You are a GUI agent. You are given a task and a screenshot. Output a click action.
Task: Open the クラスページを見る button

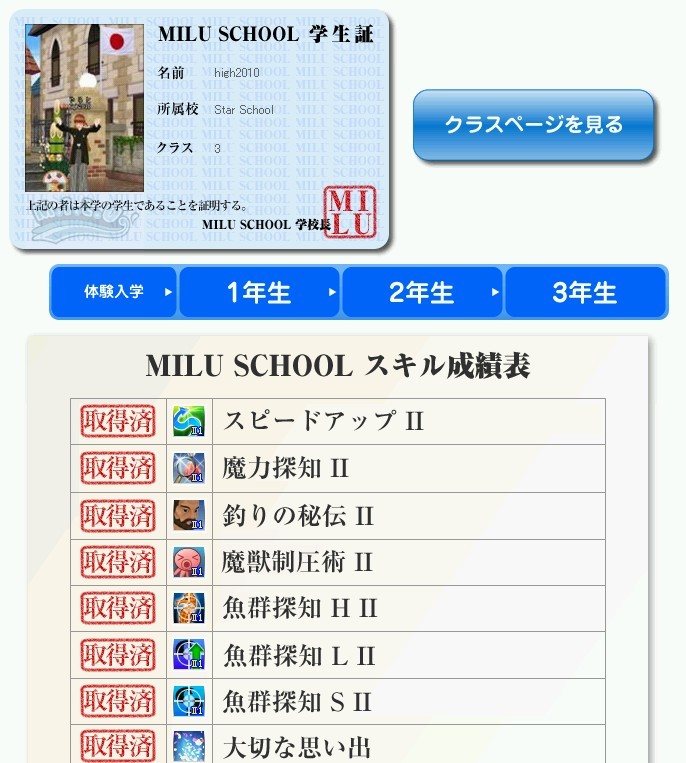[533, 125]
